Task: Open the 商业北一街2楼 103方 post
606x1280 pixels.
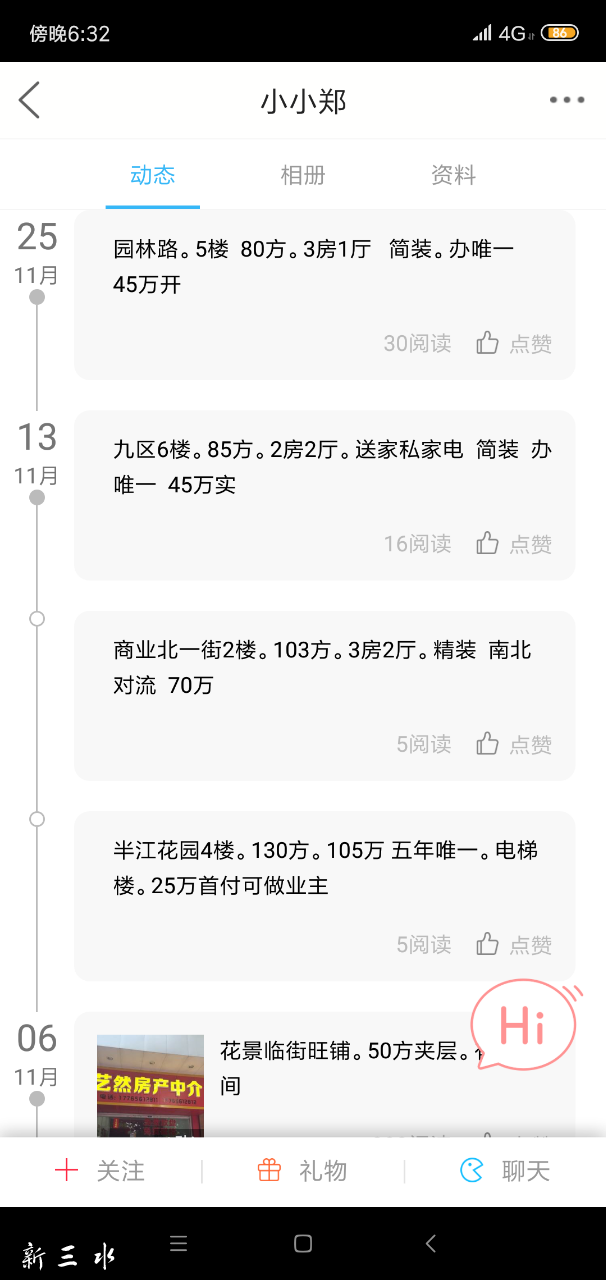Action: click(x=322, y=668)
